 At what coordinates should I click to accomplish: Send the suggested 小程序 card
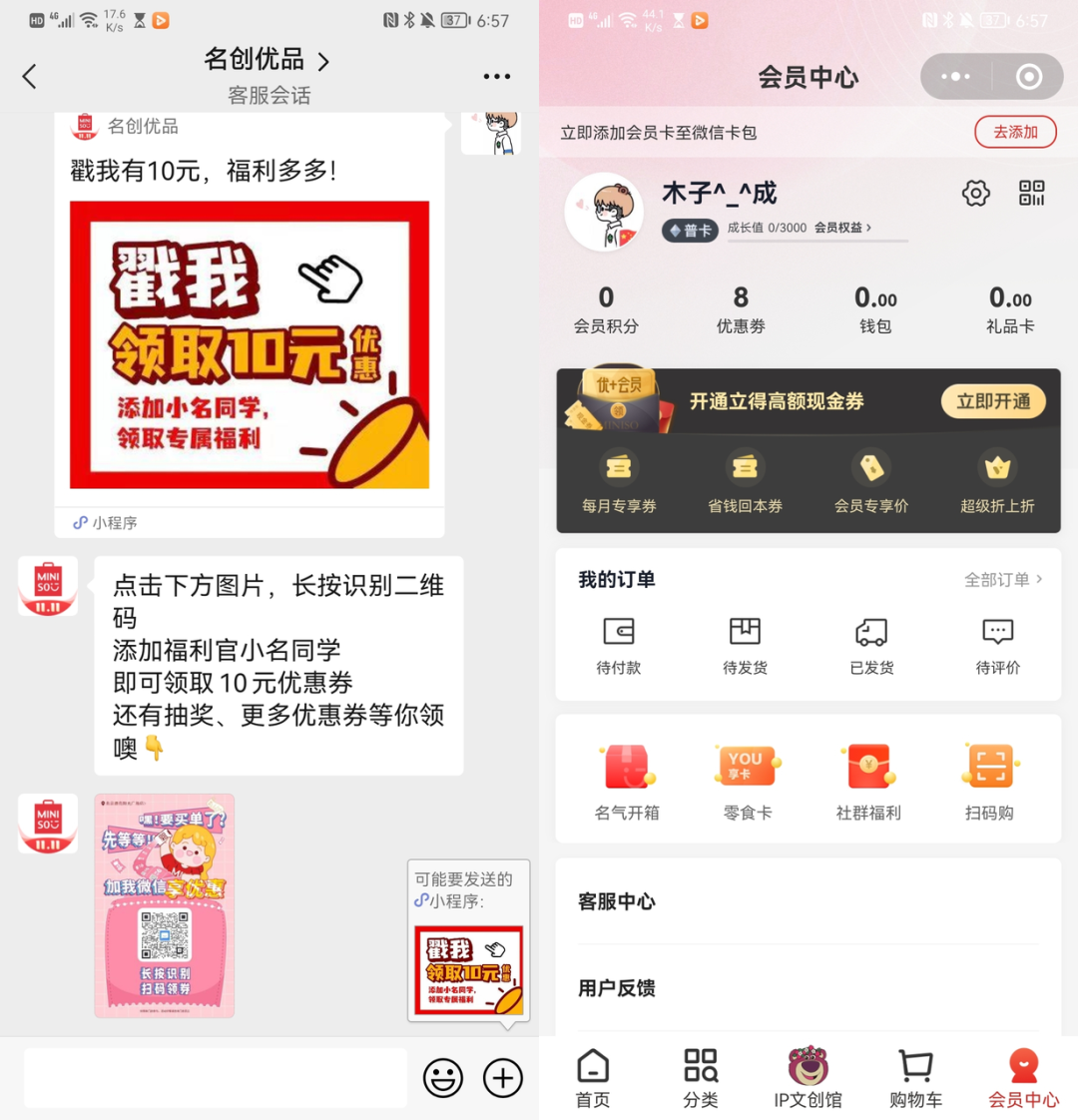468,968
